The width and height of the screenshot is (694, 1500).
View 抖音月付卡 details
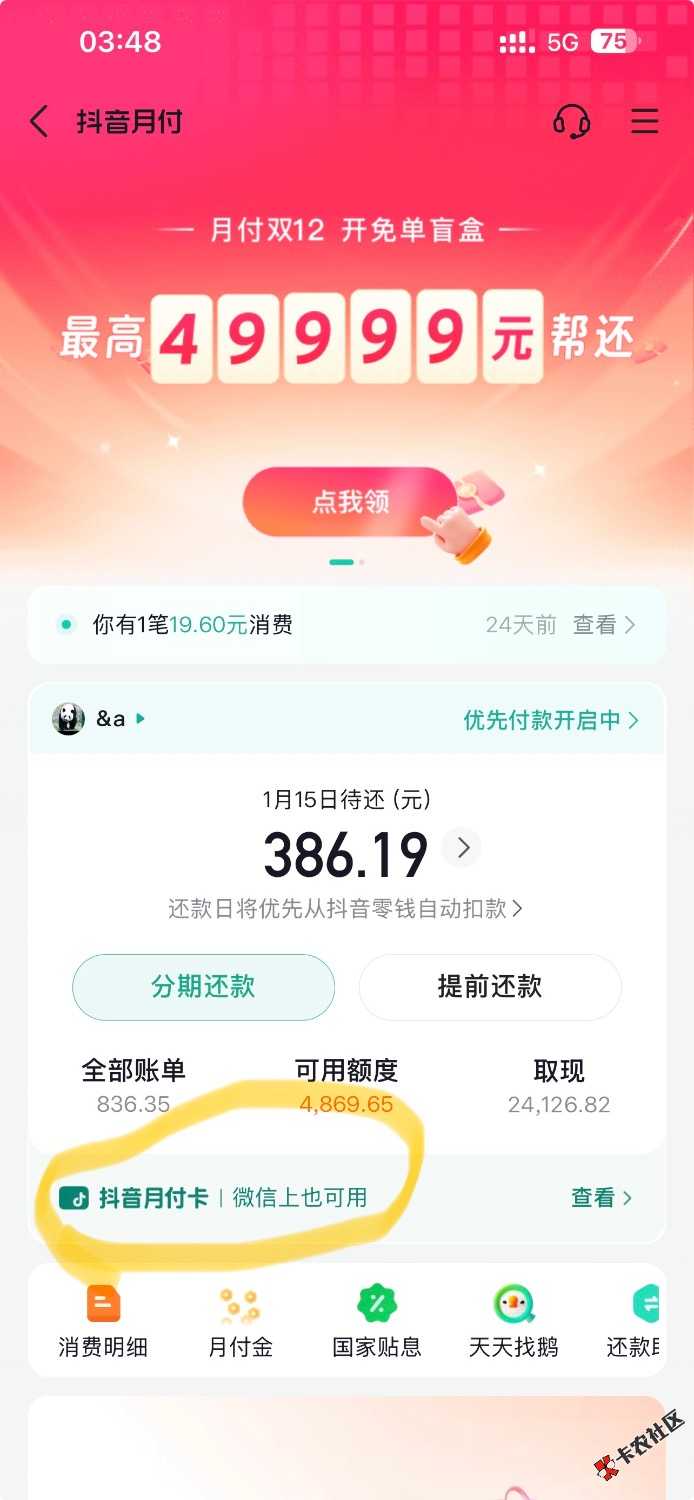[601, 1197]
